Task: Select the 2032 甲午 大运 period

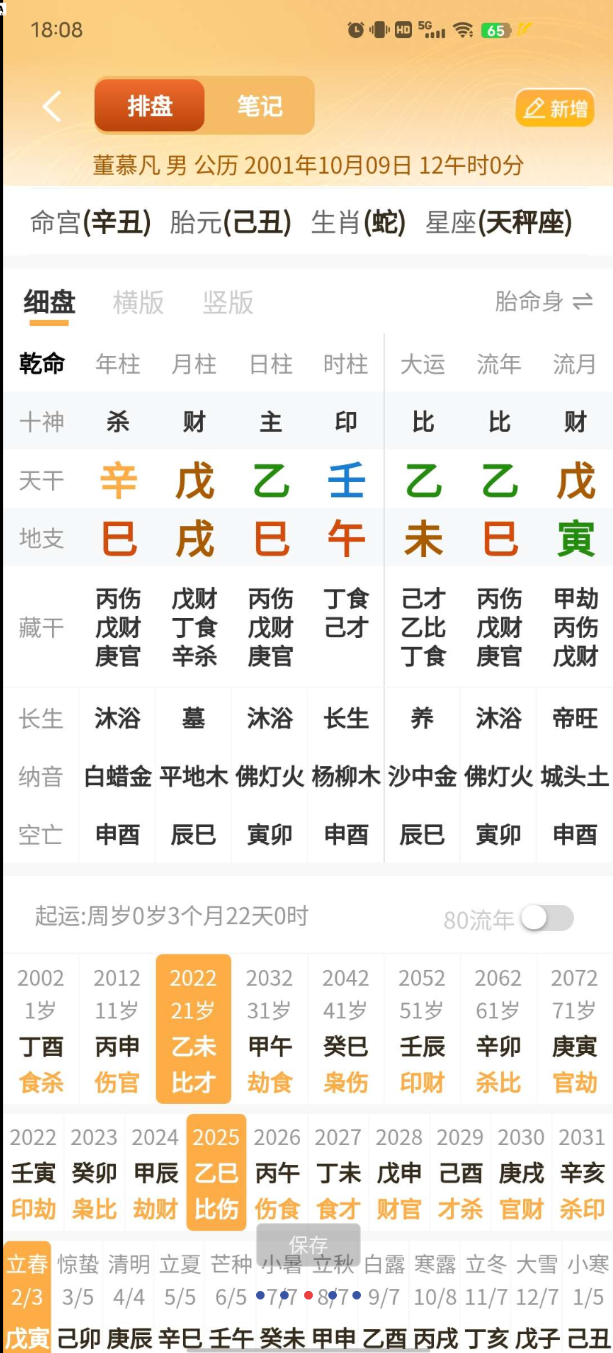Action: (270, 1029)
